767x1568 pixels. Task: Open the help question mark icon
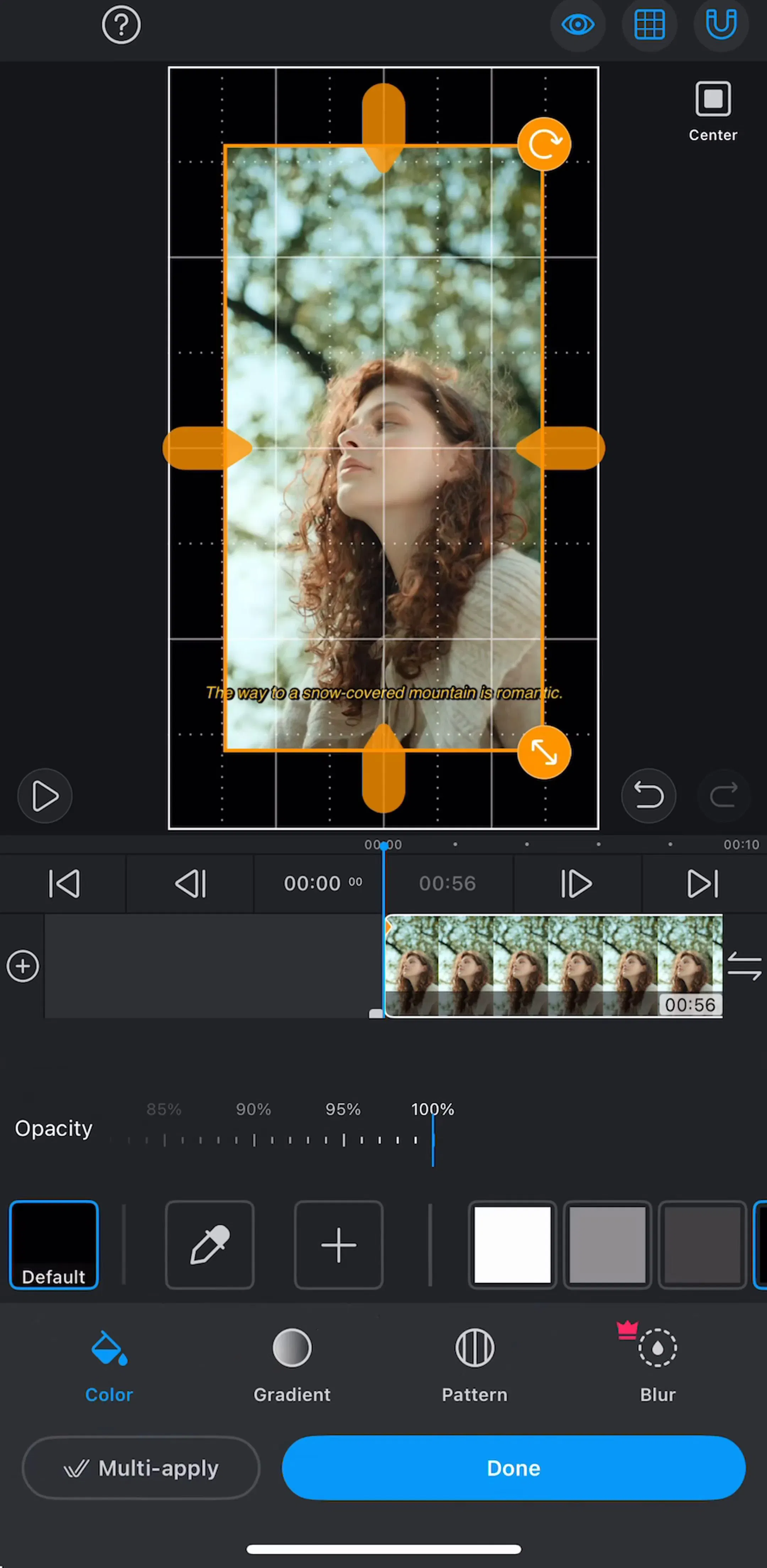(121, 25)
